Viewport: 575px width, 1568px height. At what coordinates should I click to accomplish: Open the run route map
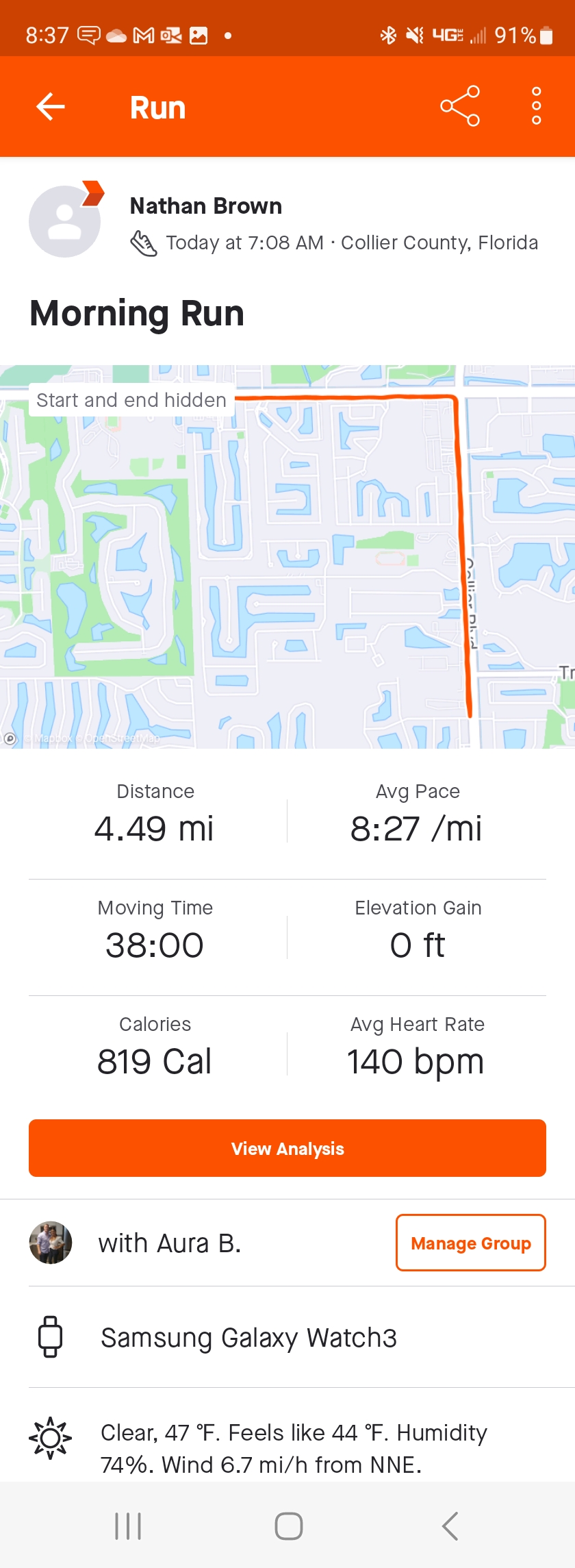287,556
